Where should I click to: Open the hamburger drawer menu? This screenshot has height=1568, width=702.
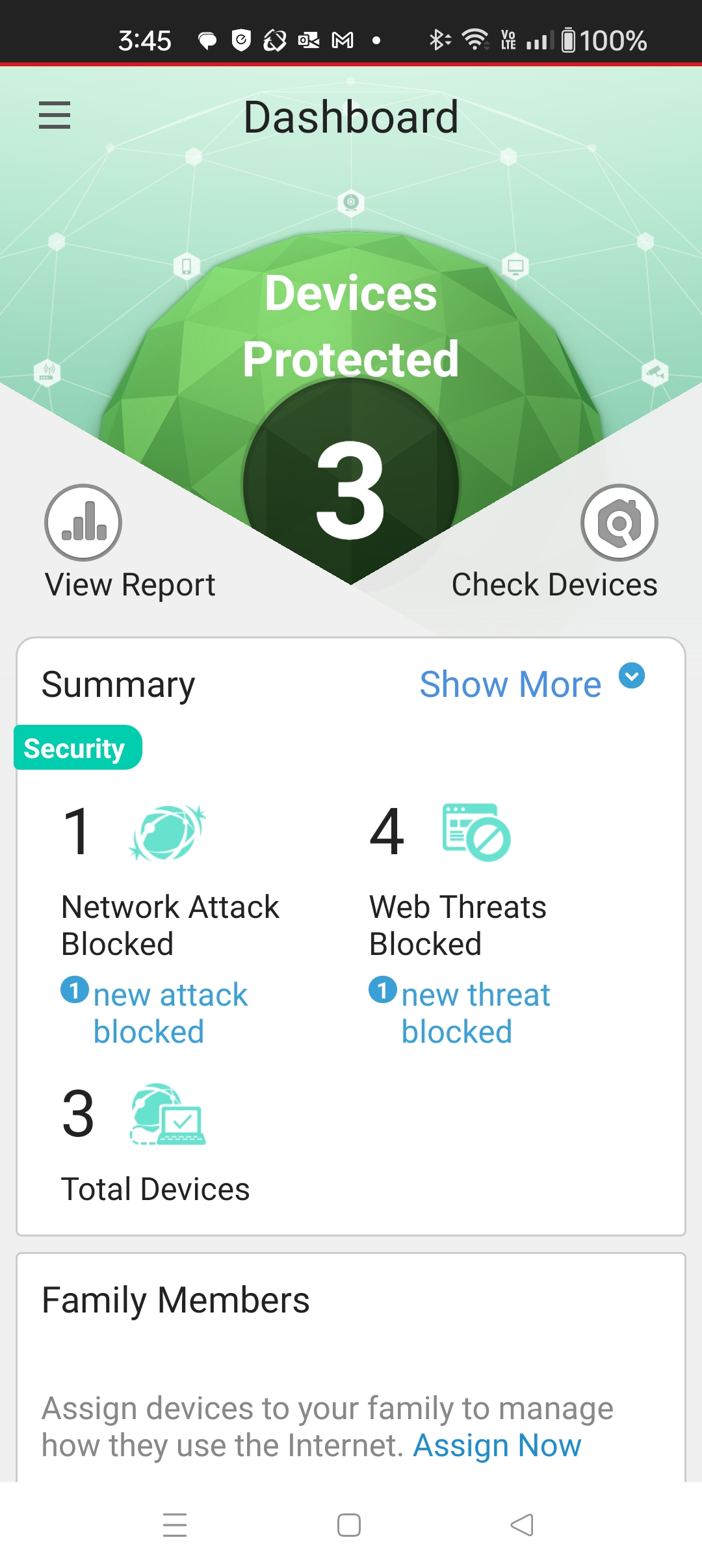tap(55, 116)
